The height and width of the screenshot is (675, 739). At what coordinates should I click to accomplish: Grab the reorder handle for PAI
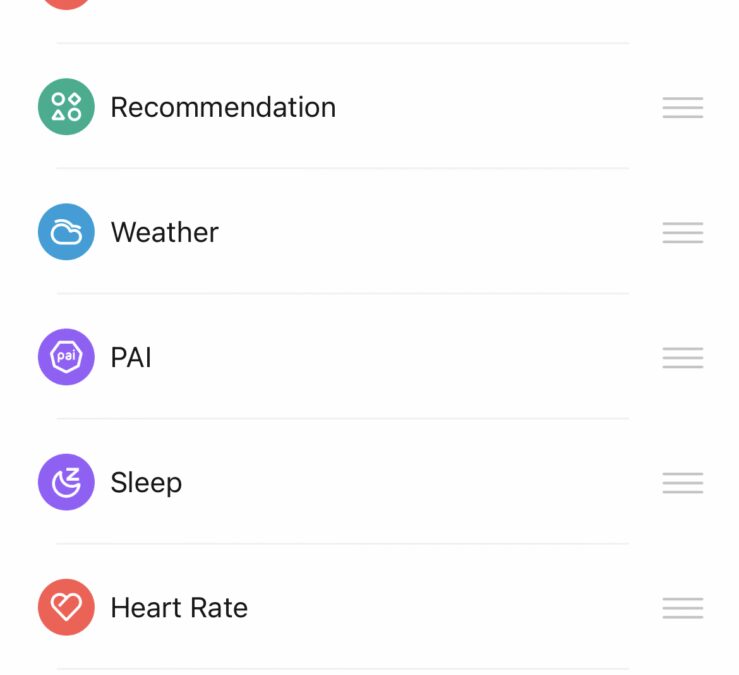coord(682,357)
